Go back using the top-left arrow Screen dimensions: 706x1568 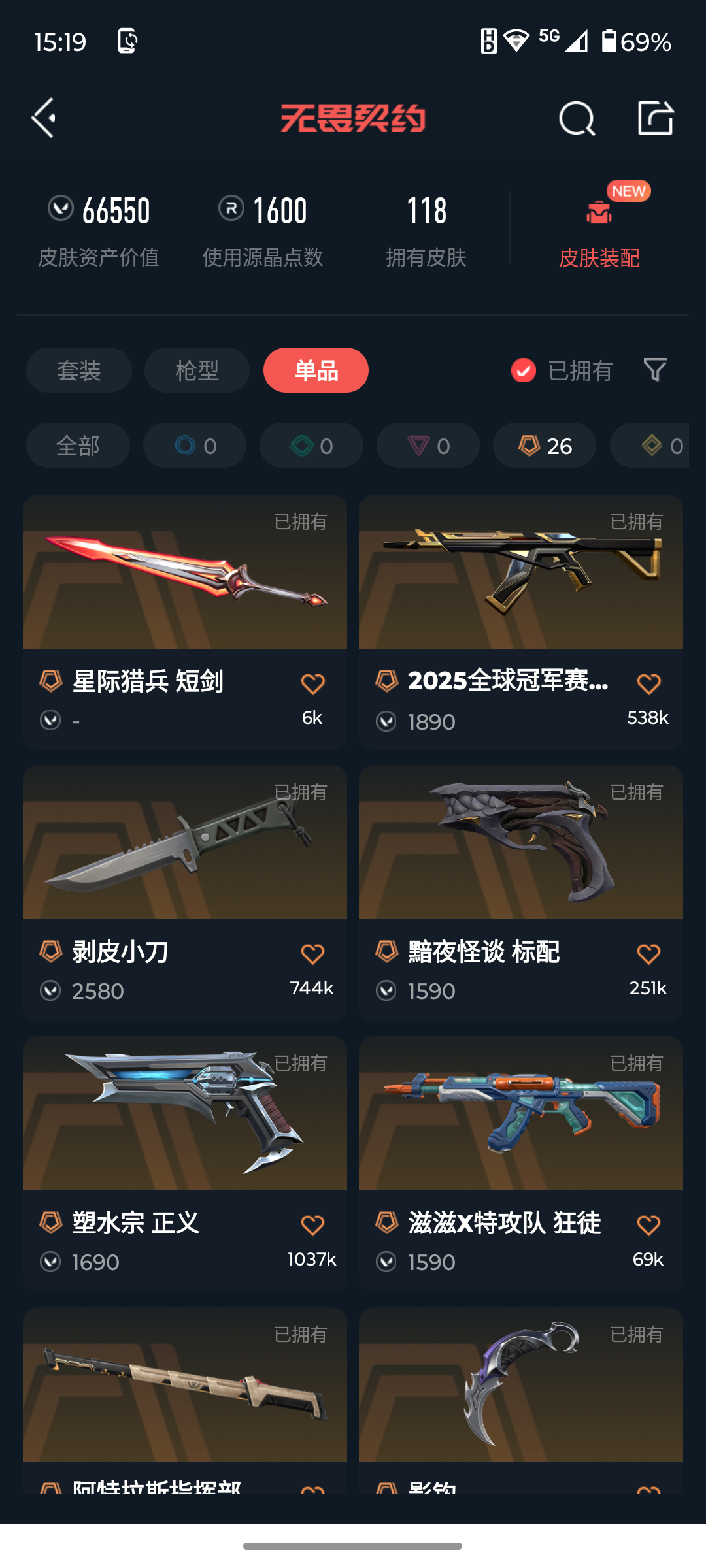[44, 118]
